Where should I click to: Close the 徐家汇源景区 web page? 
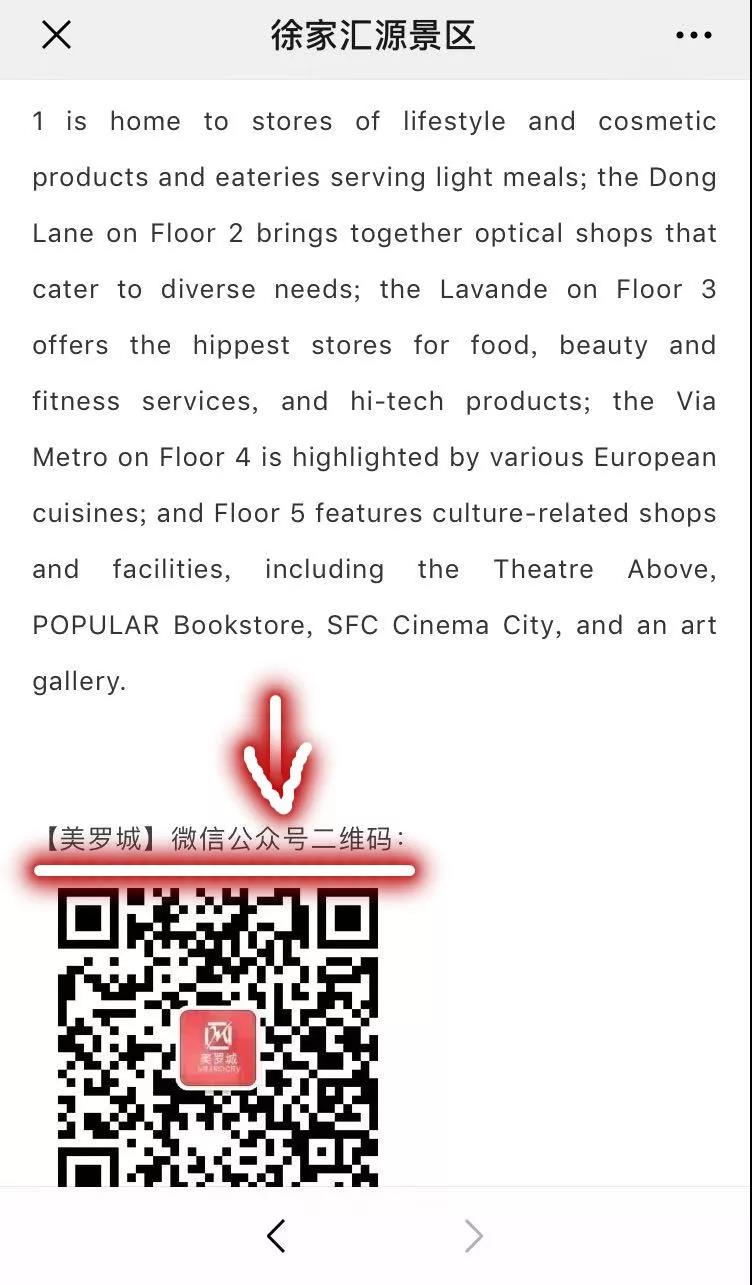tap(56, 35)
